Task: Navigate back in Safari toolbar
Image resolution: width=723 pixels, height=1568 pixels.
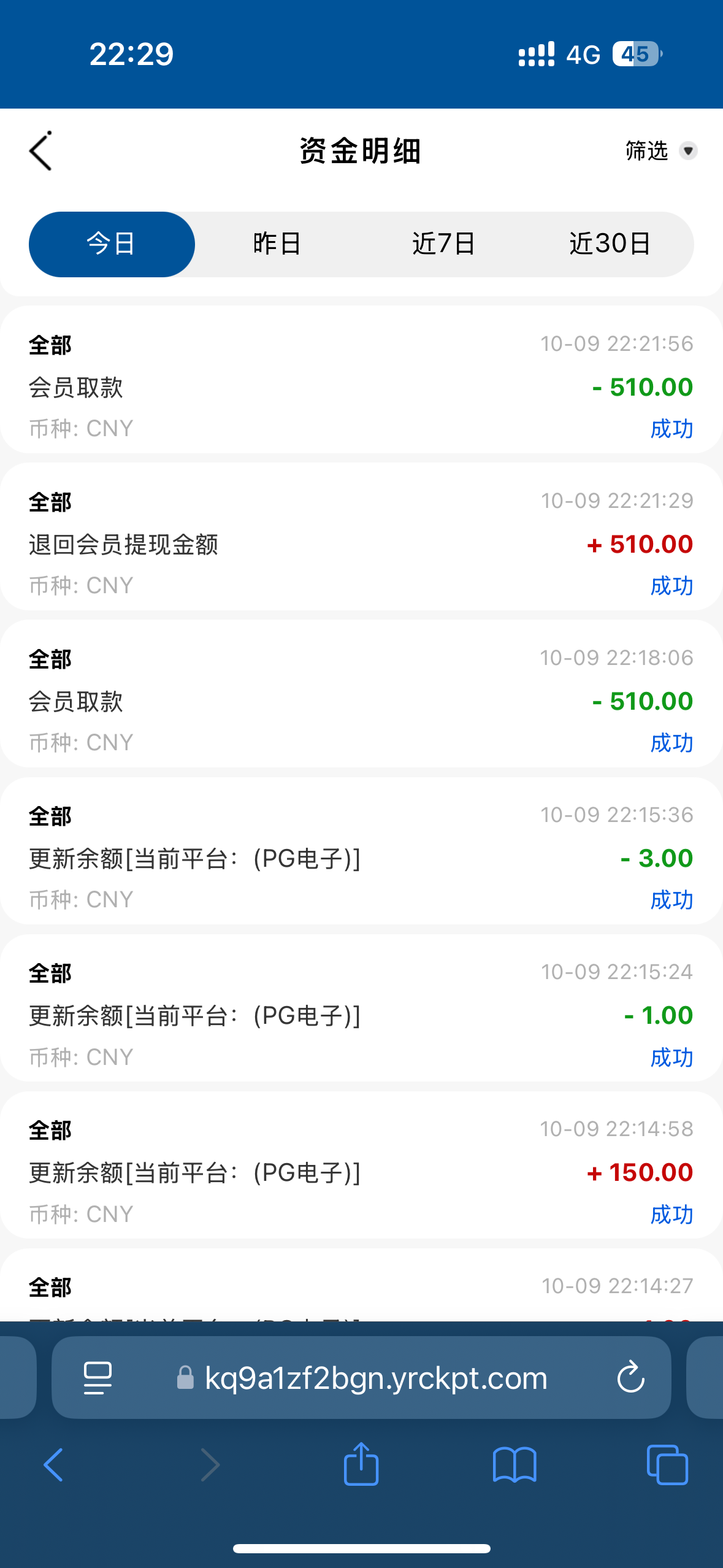Action: coord(54,1465)
